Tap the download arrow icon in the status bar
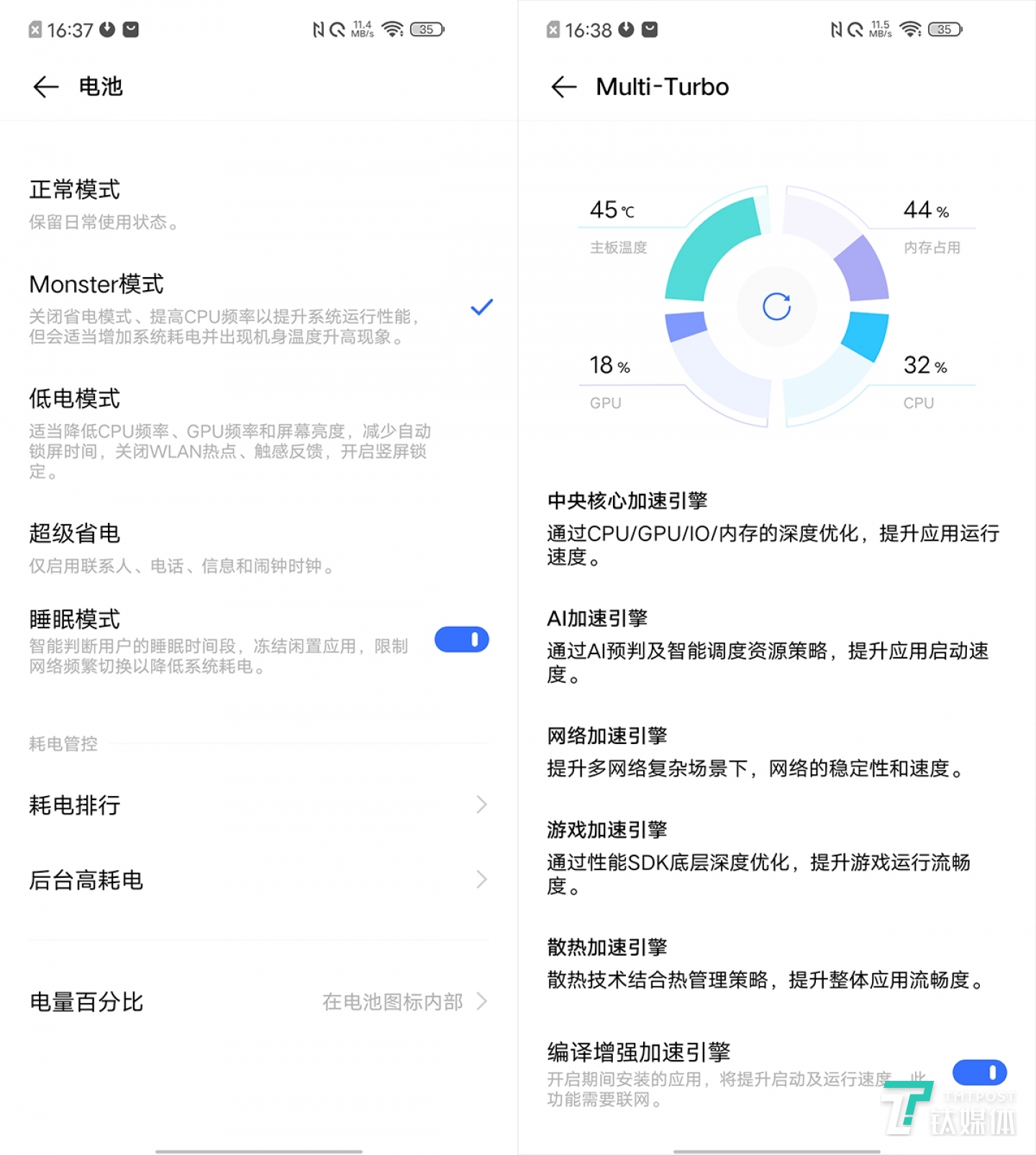 108,30
